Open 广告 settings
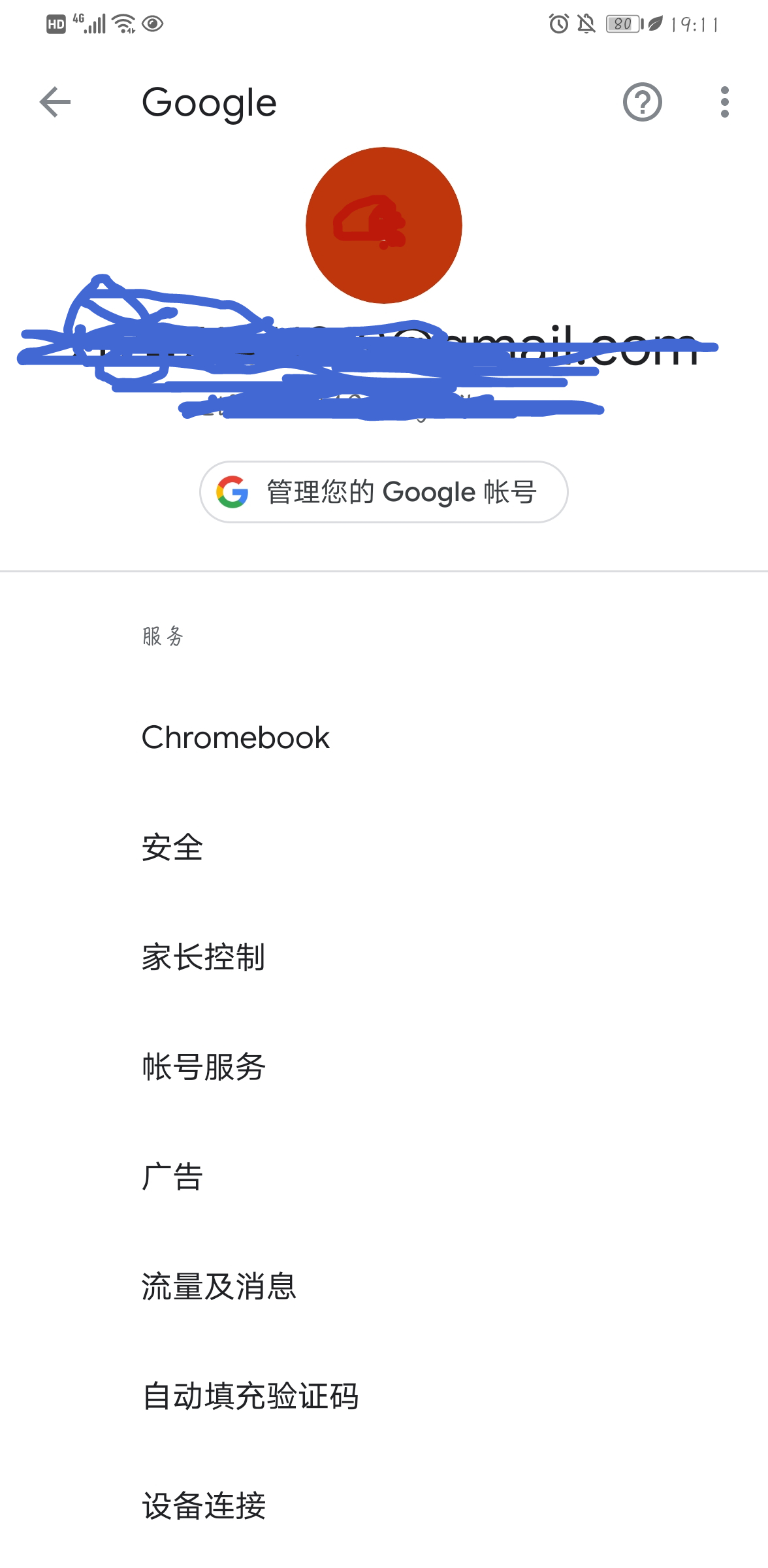This screenshot has width=768, height=1568. coord(384,1177)
